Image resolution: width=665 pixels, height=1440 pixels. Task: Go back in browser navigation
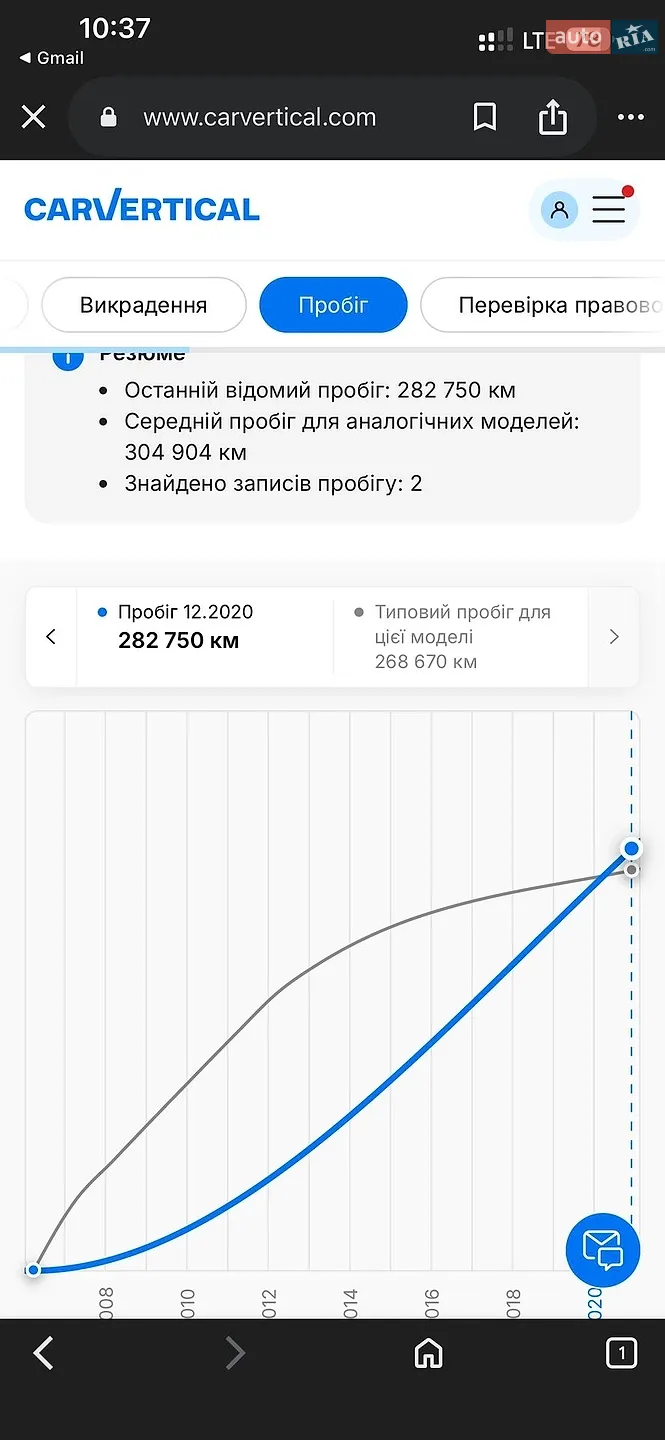(43, 1353)
